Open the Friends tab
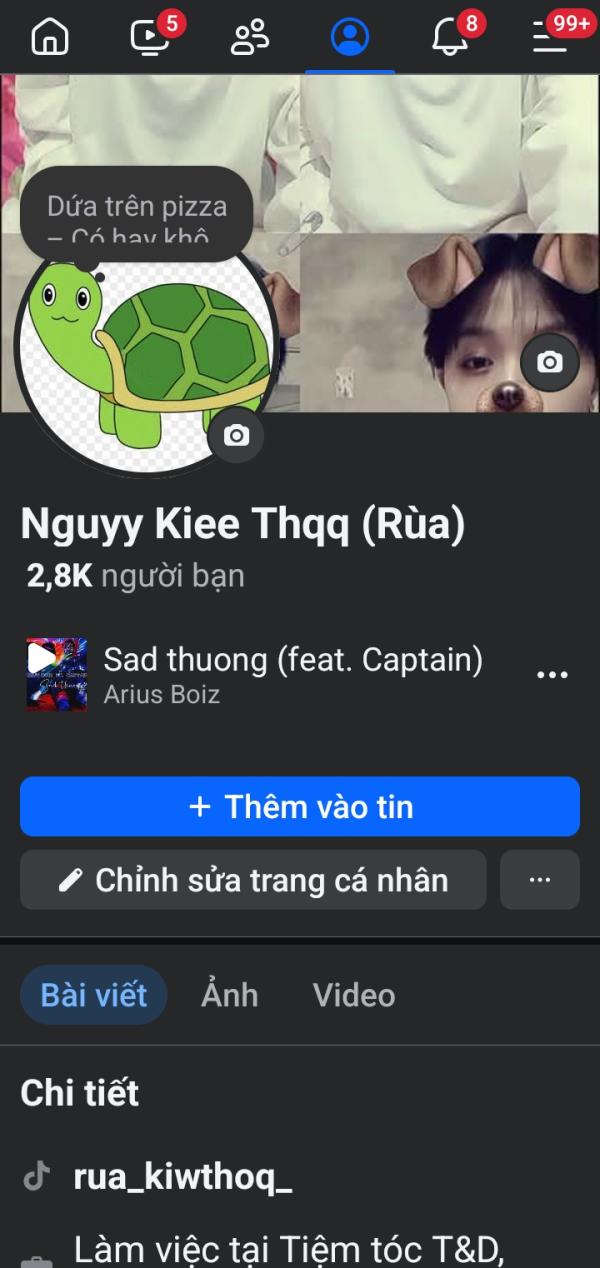The width and height of the screenshot is (600, 1268). [x=250, y=37]
